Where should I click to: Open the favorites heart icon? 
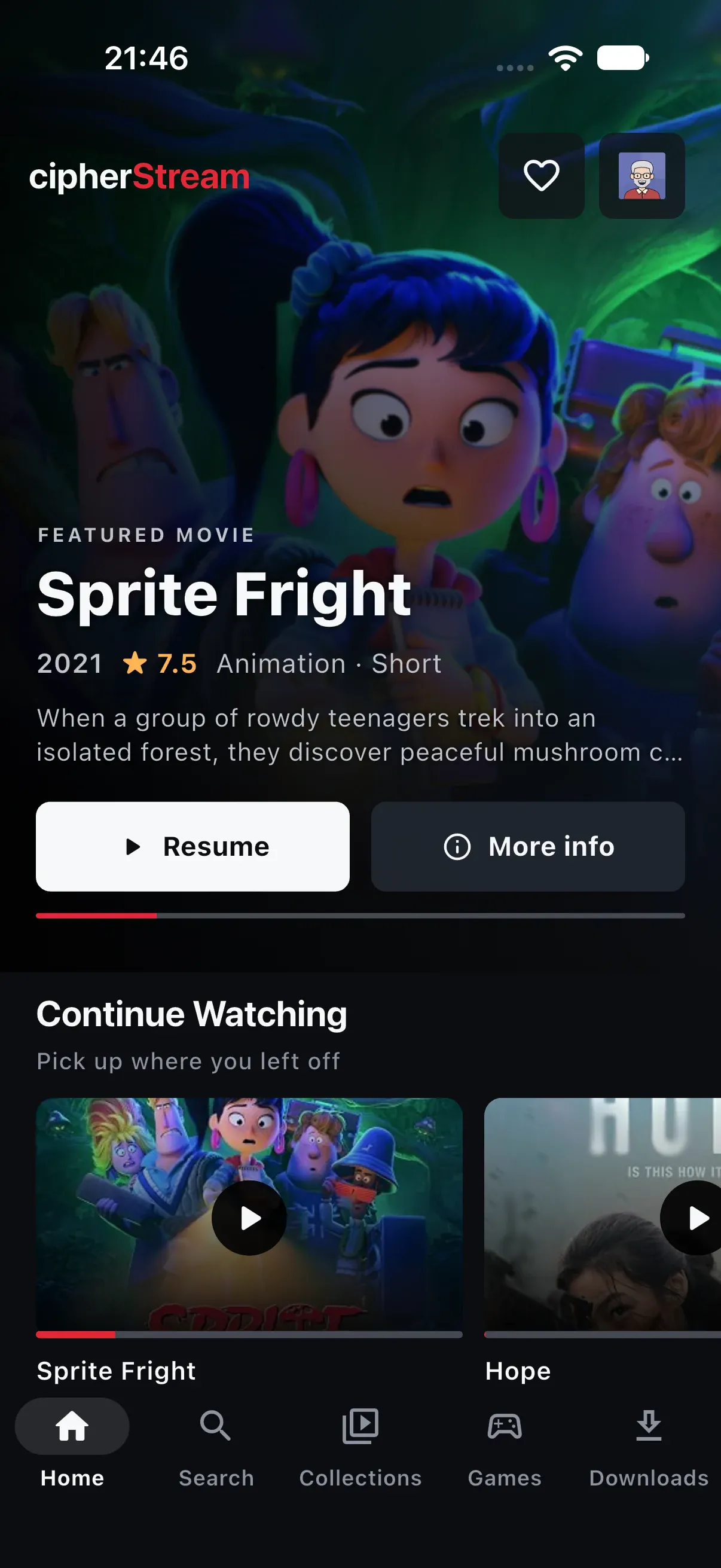[541, 176]
